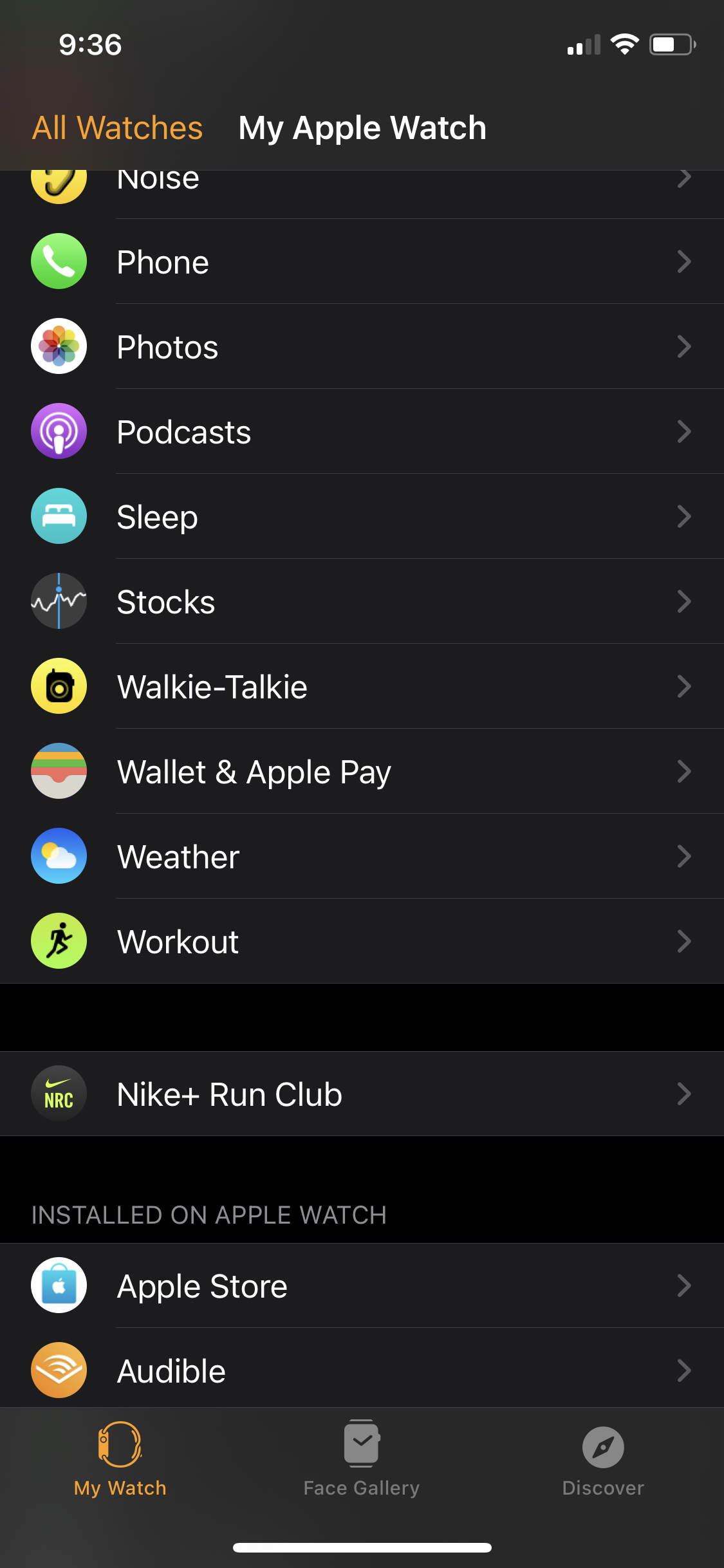Tap the Wallet & Apple Pay icon
Image resolution: width=724 pixels, height=1568 pixels.
[x=59, y=771]
